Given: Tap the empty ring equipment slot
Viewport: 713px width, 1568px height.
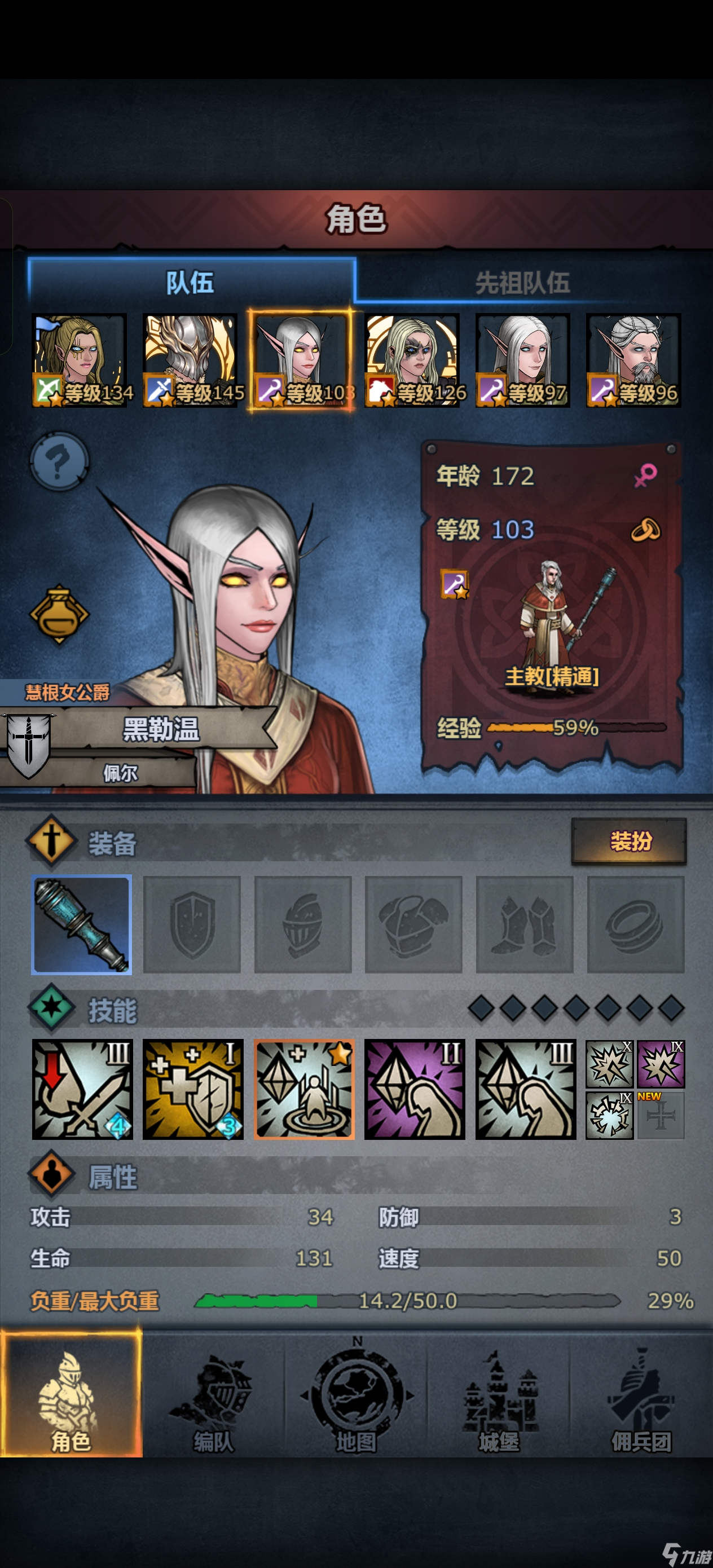Looking at the screenshot, I should [635, 924].
